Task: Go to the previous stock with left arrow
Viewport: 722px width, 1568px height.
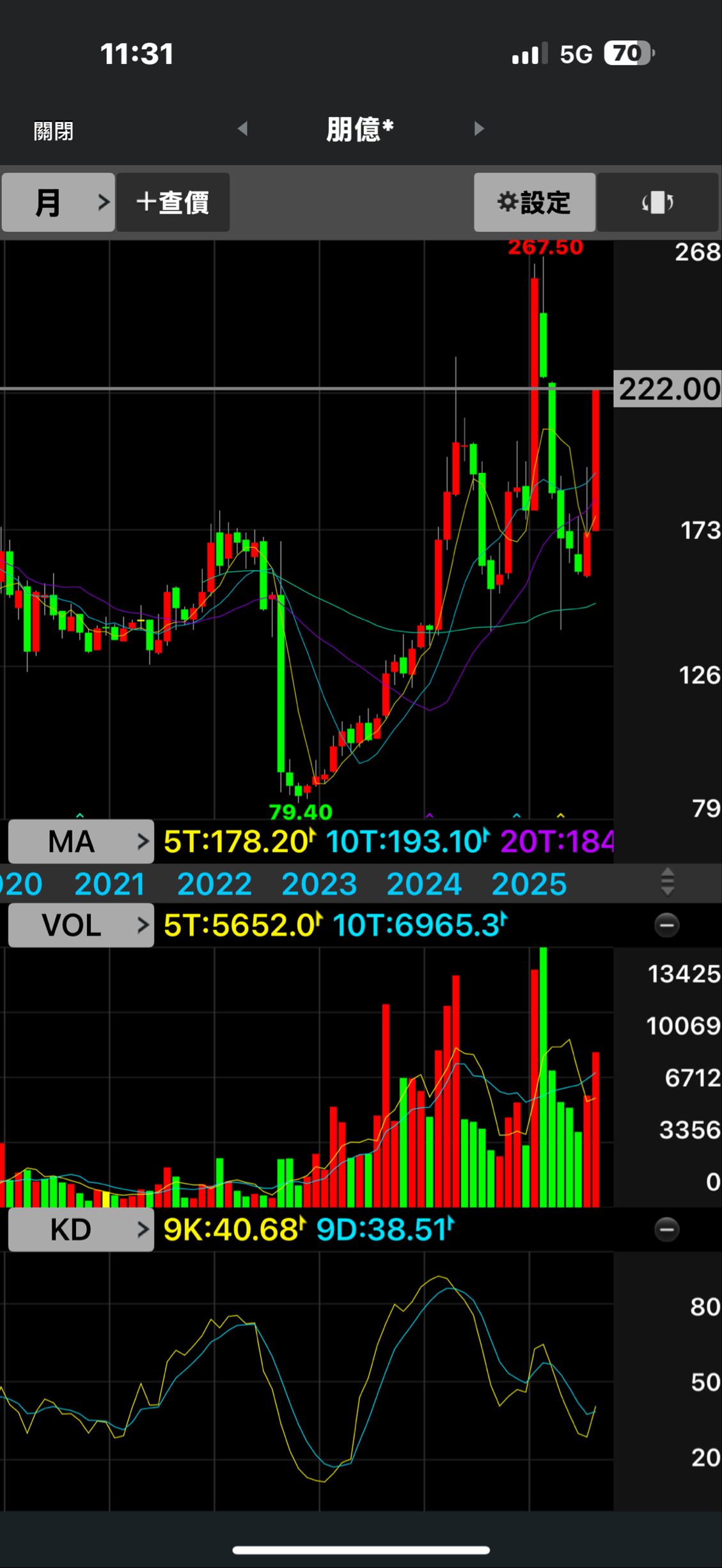Action: pyautogui.click(x=242, y=128)
